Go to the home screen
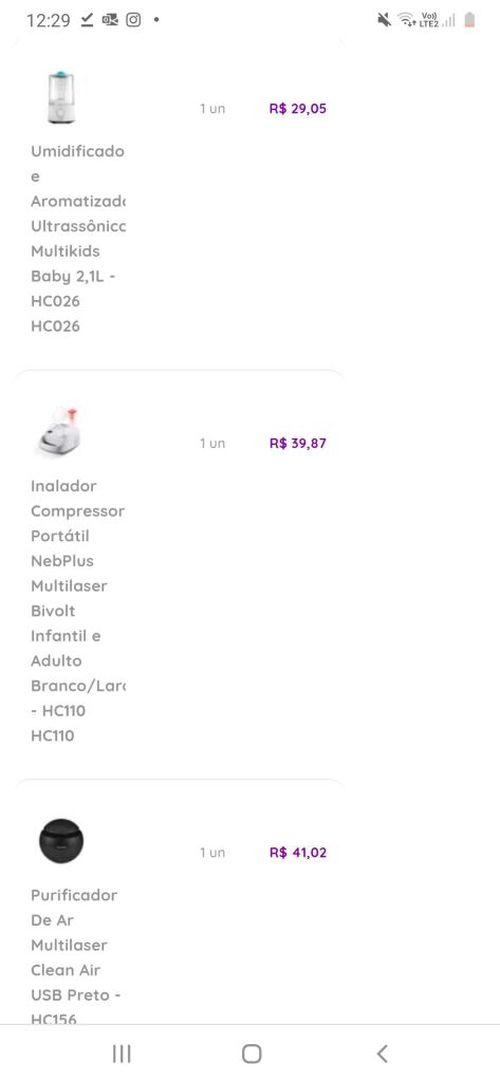The height and width of the screenshot is (1082, 500). coord(252,1054)
